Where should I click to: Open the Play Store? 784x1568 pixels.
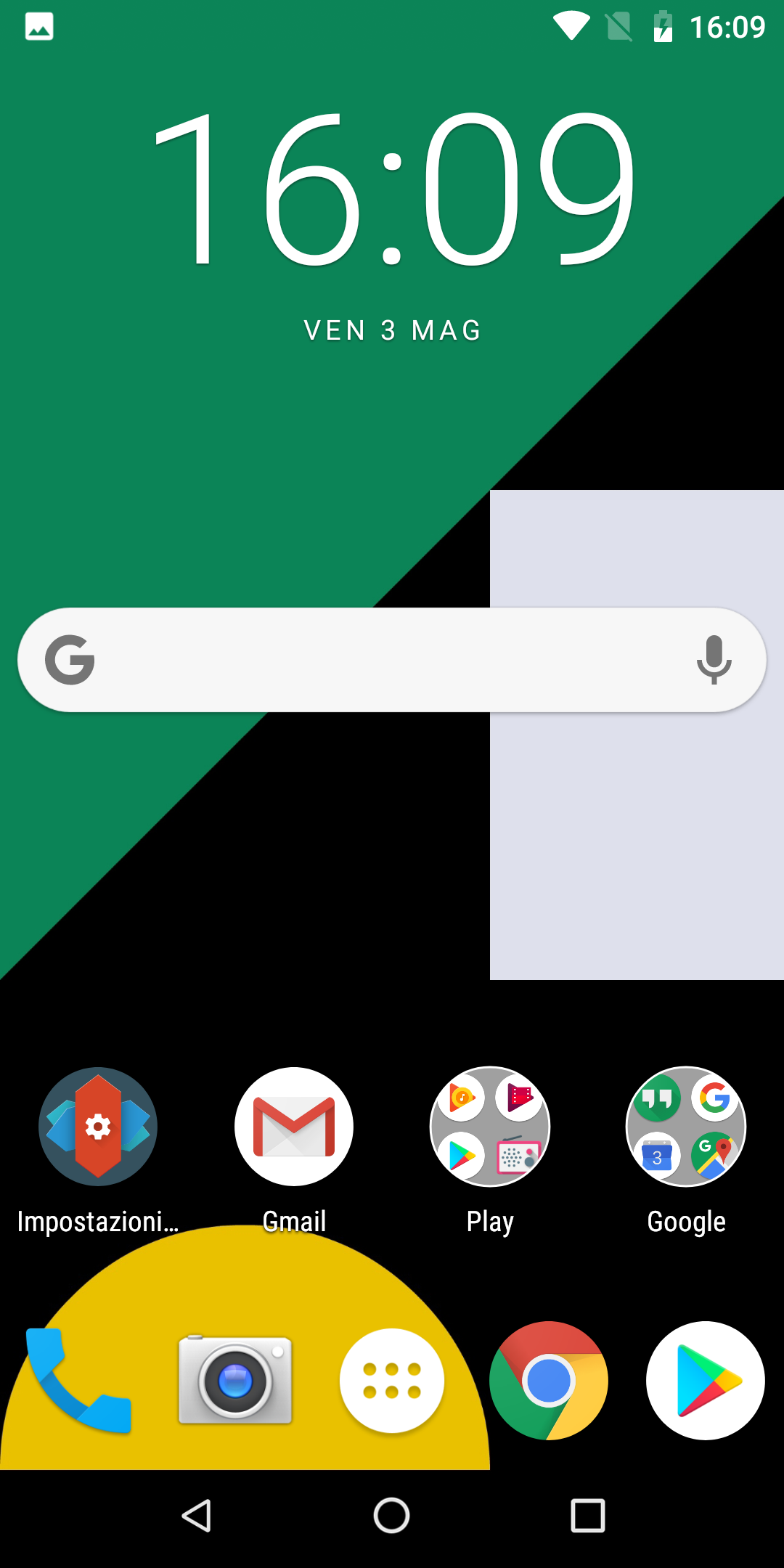(x=706, y=1380)
